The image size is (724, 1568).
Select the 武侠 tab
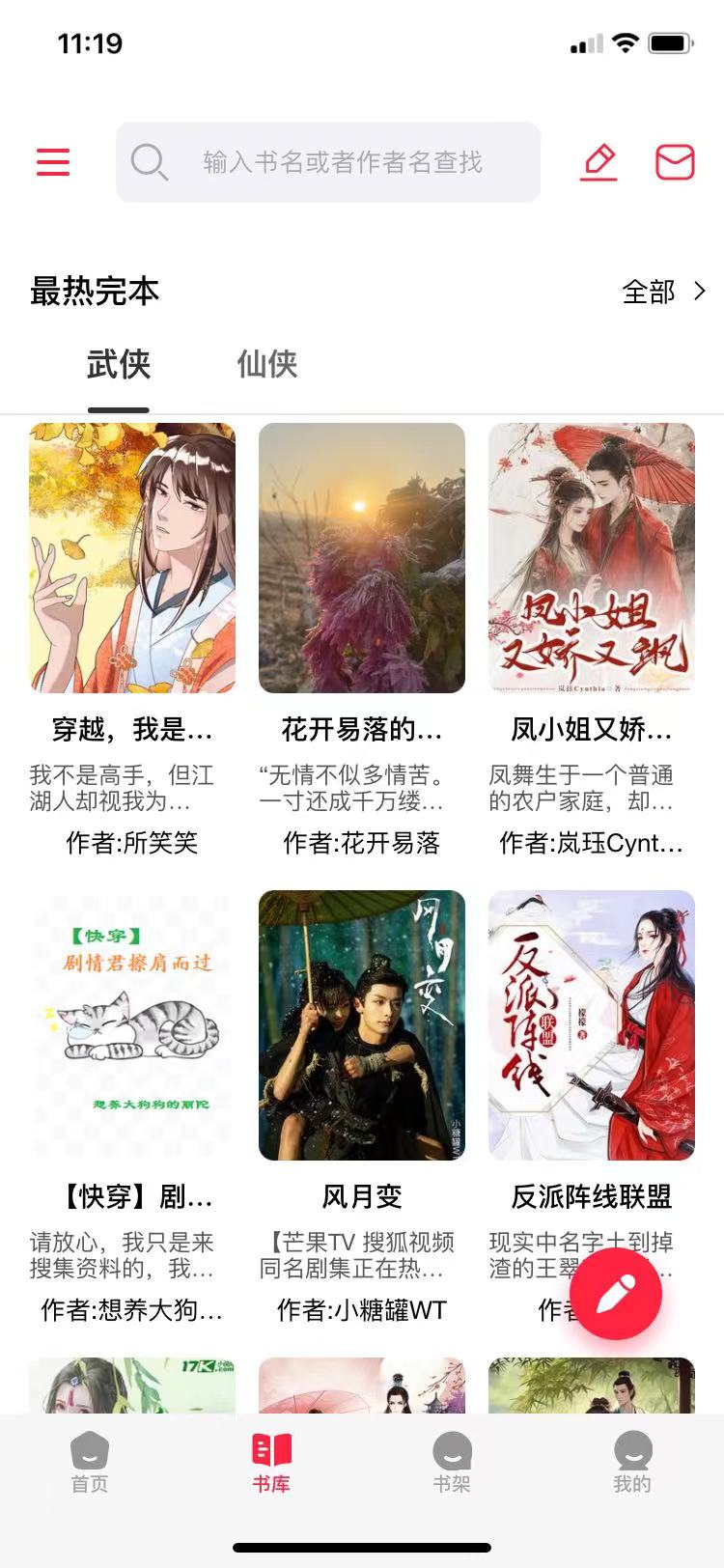pyautogui.click(x=119, y=365)
